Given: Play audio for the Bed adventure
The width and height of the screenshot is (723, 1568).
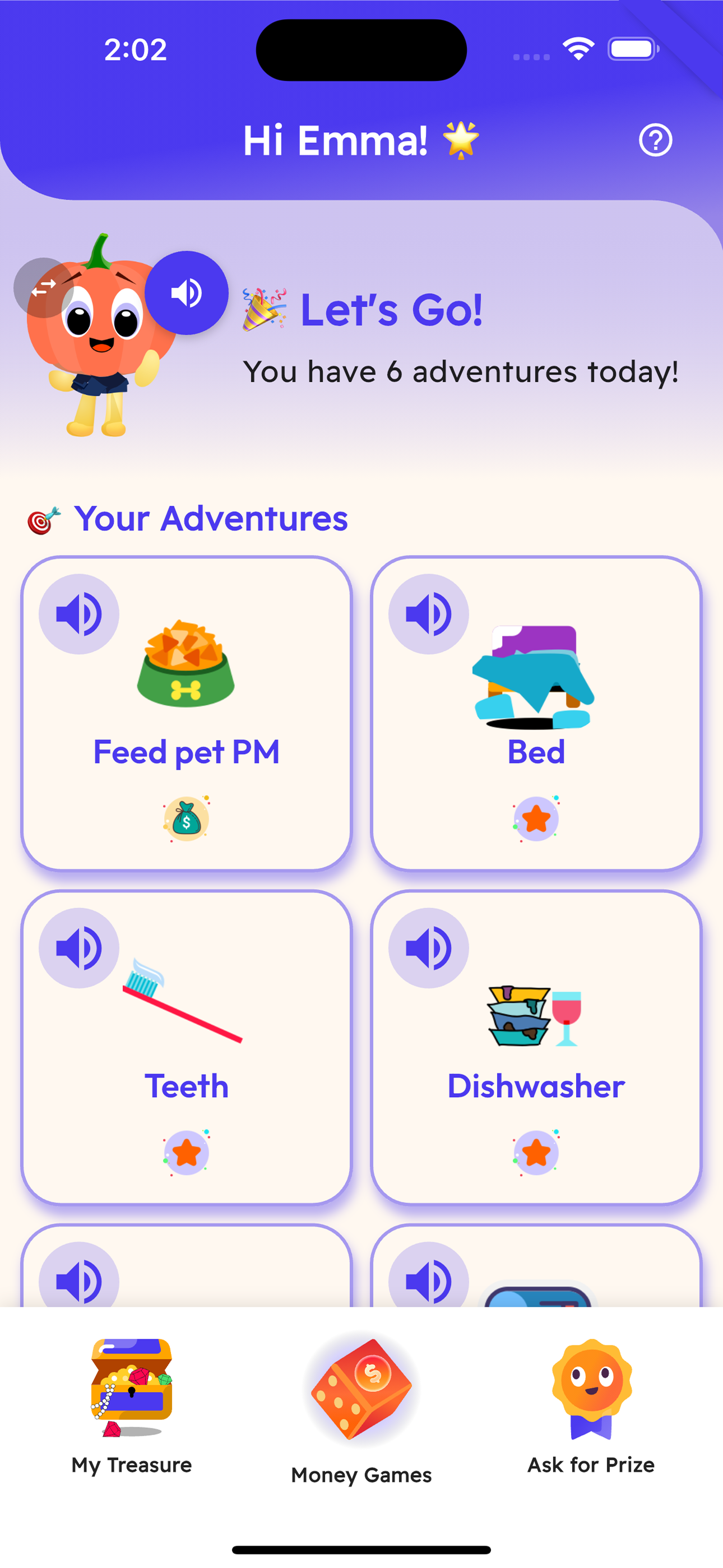Looking at the screenshot, I should (x=428, y=613).
